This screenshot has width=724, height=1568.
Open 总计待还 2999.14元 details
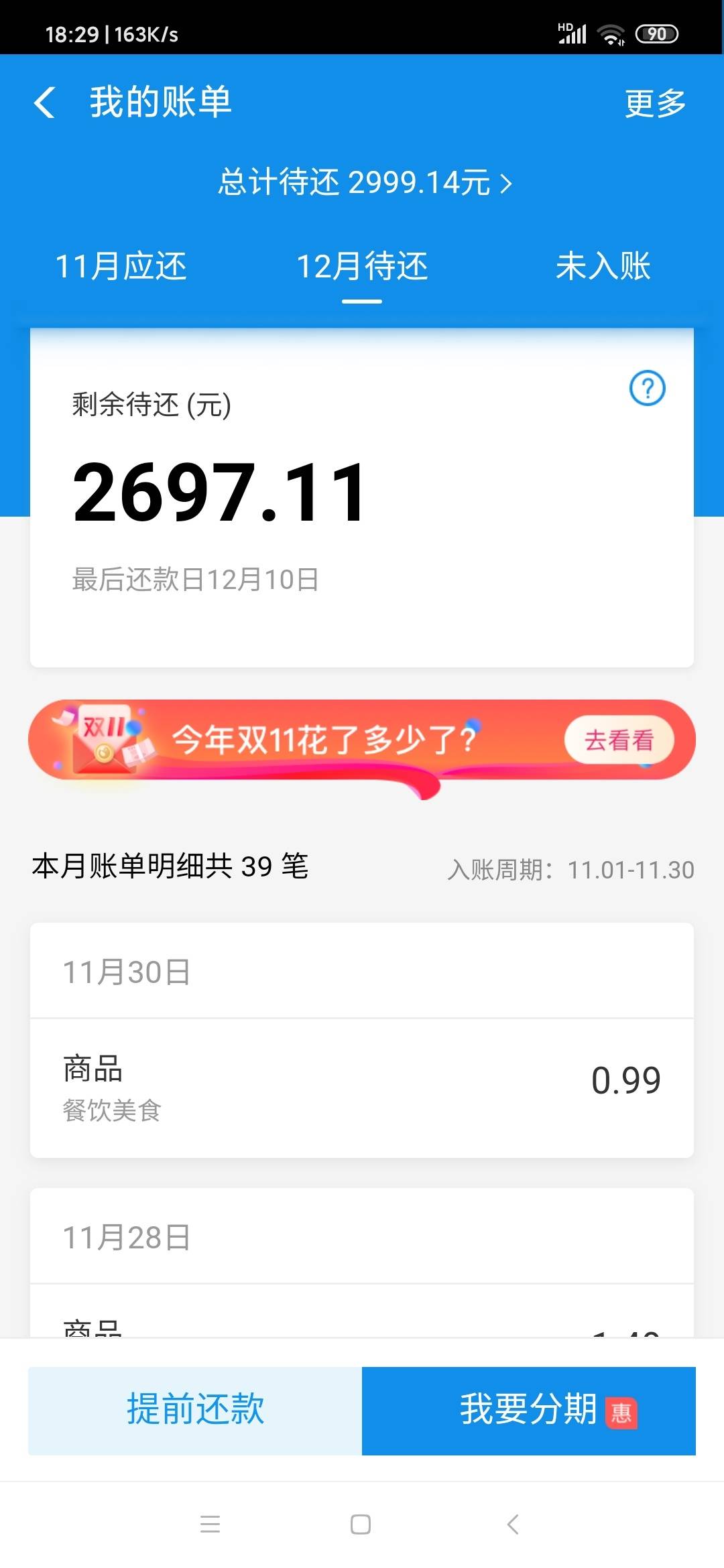[364, 182]
